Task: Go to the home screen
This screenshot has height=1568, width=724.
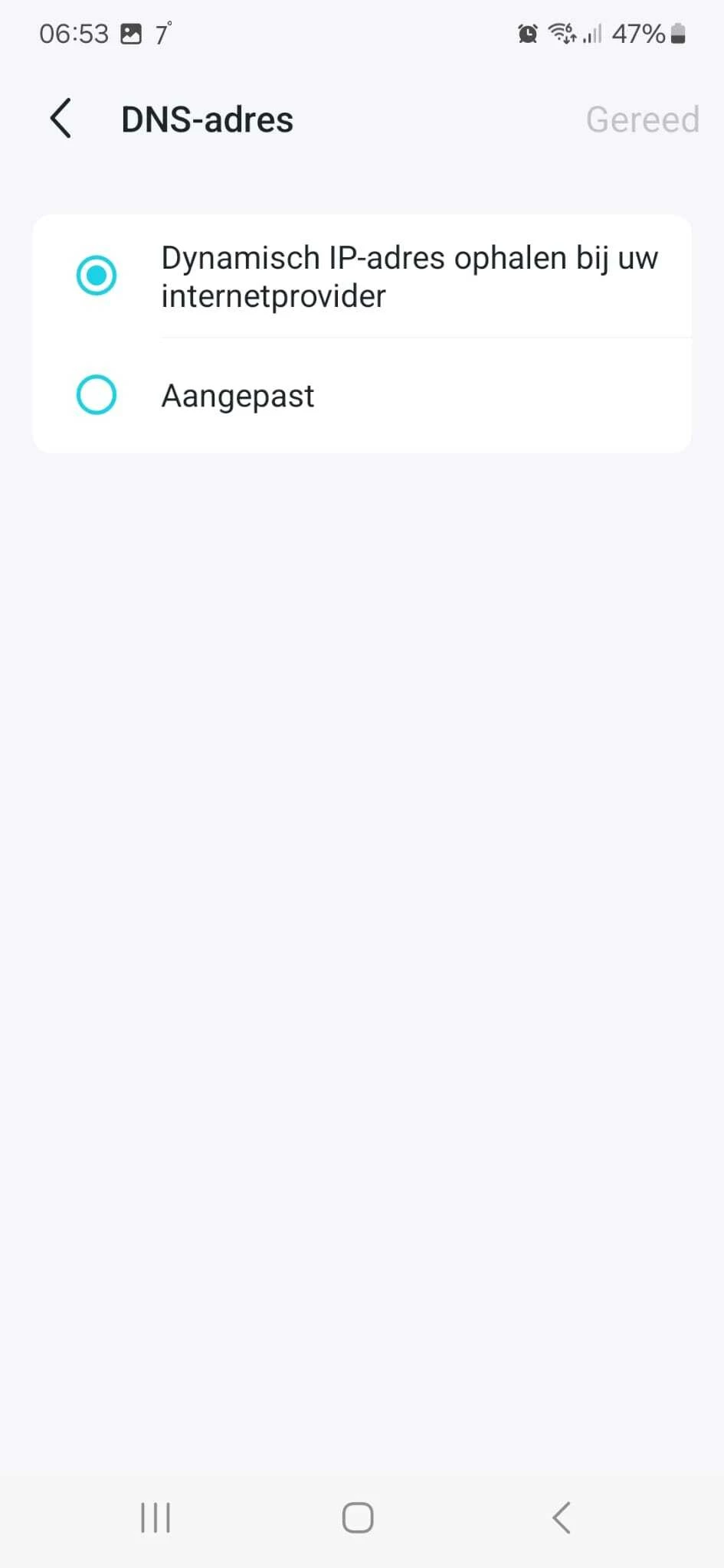Action: (358, 1517)
